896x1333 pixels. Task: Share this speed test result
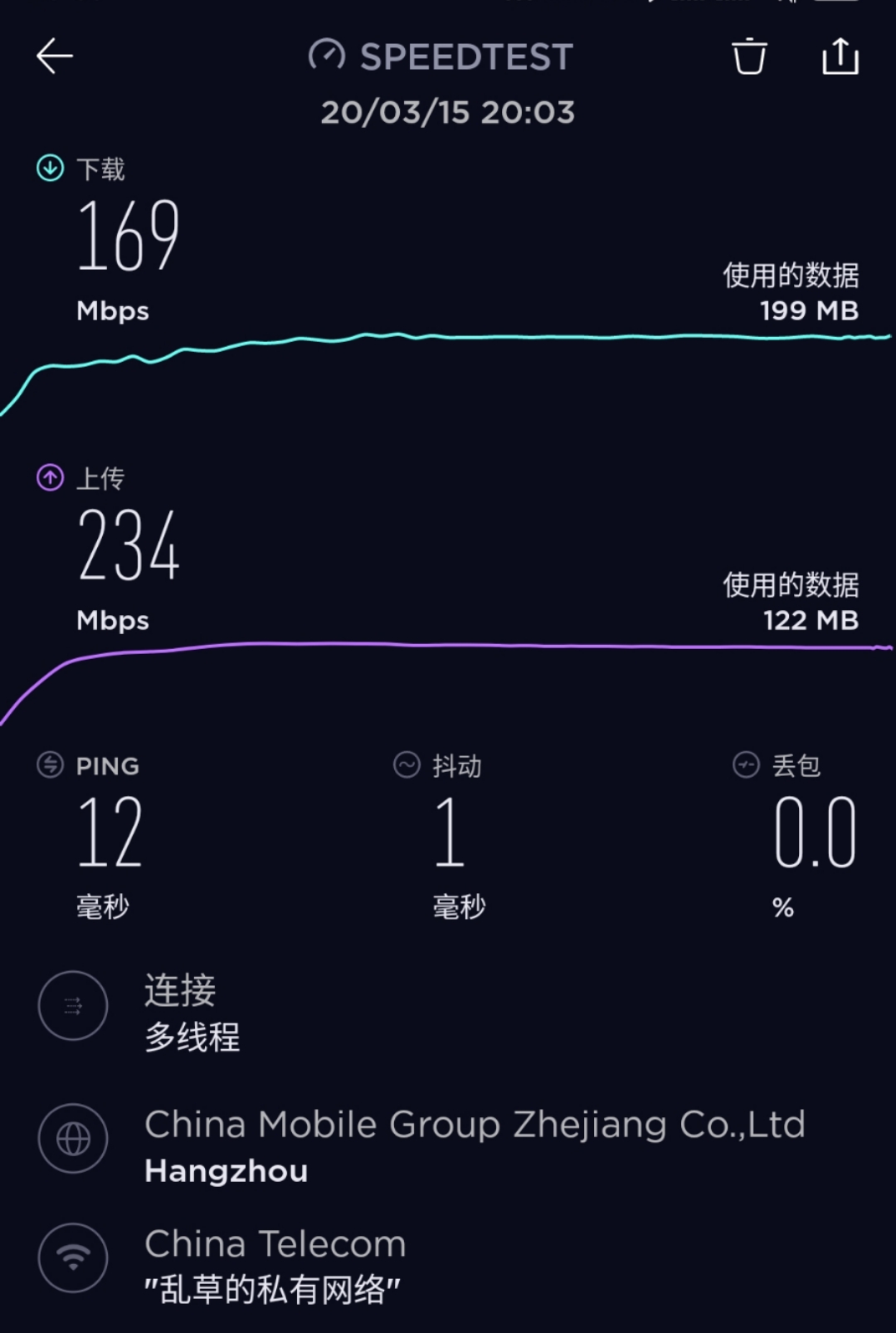click(840, 56)
